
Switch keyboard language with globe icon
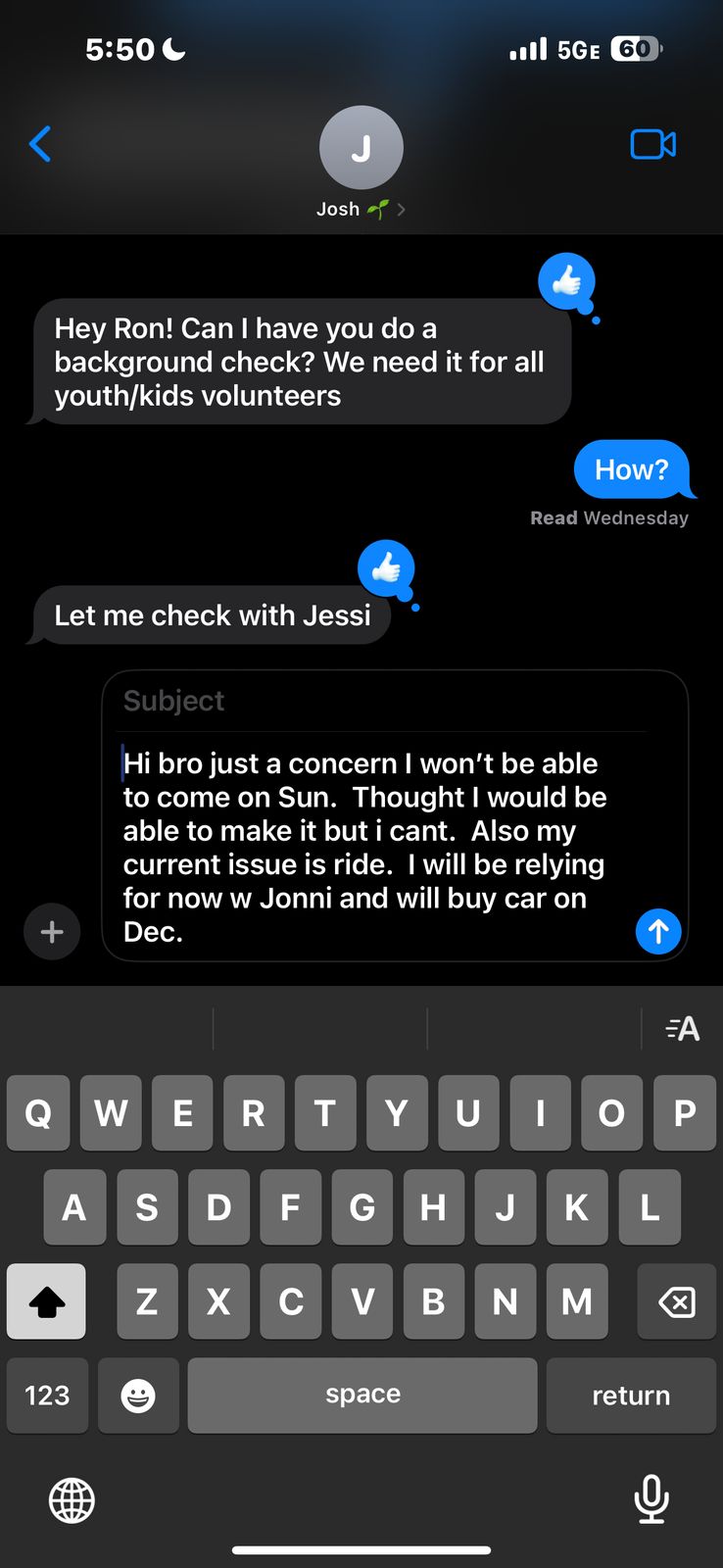click(72, 1499)
